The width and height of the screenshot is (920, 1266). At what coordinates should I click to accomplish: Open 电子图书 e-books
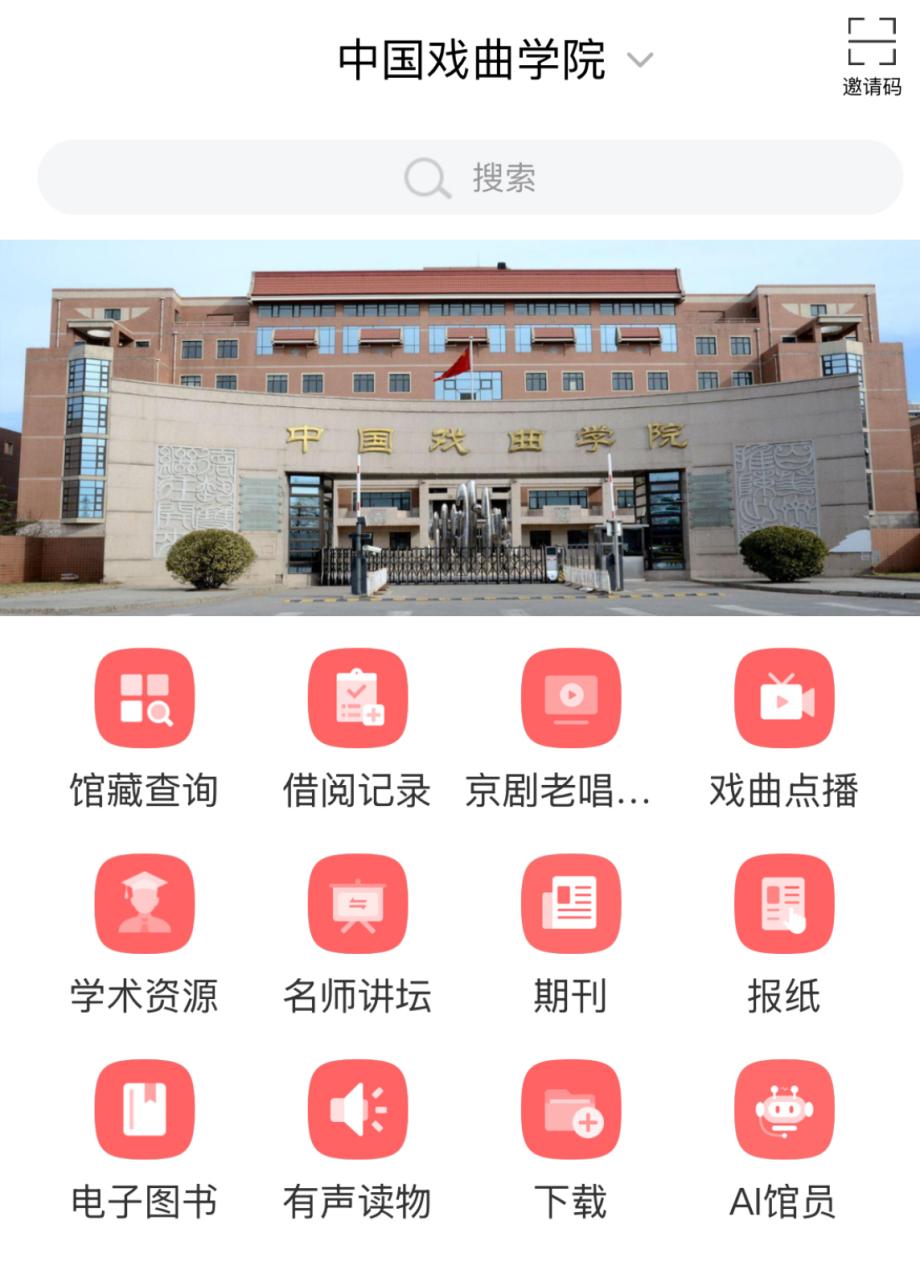pos(144,1109)
